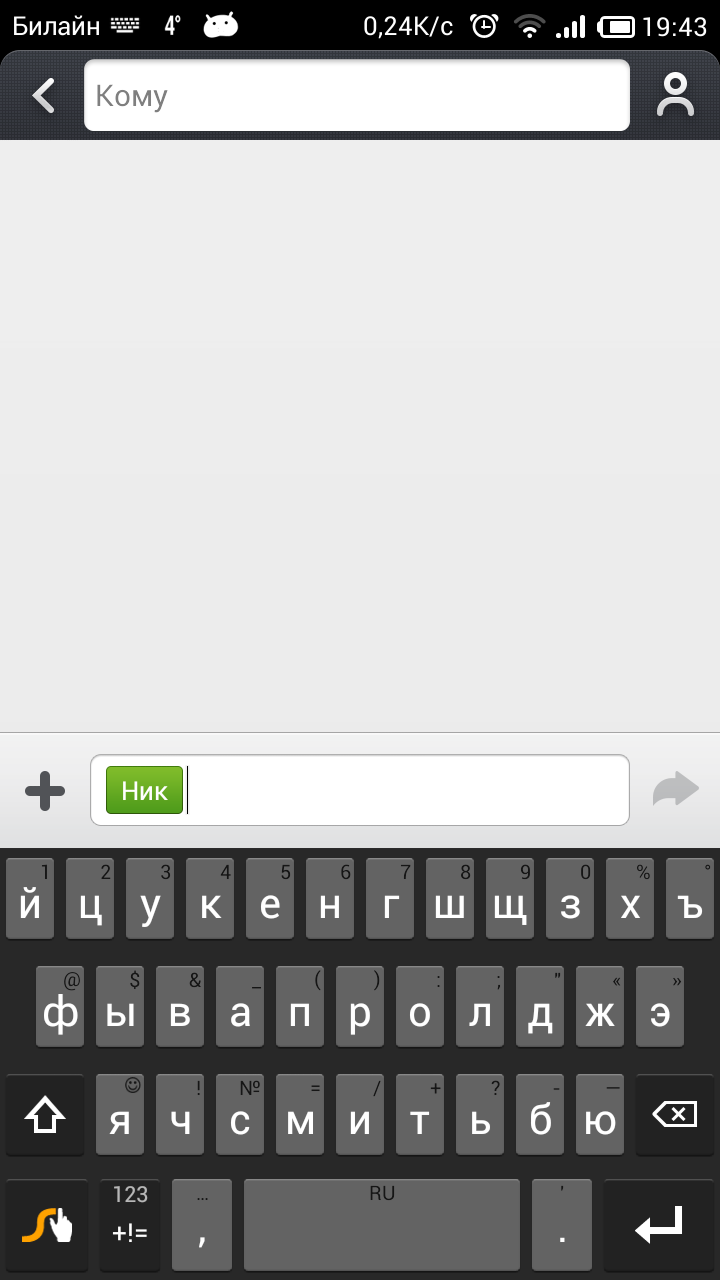The width and height of the screenshot is (720, 1280).
Task: Switch to the 123 symbols keyboard
Action: click(130, 1224)
